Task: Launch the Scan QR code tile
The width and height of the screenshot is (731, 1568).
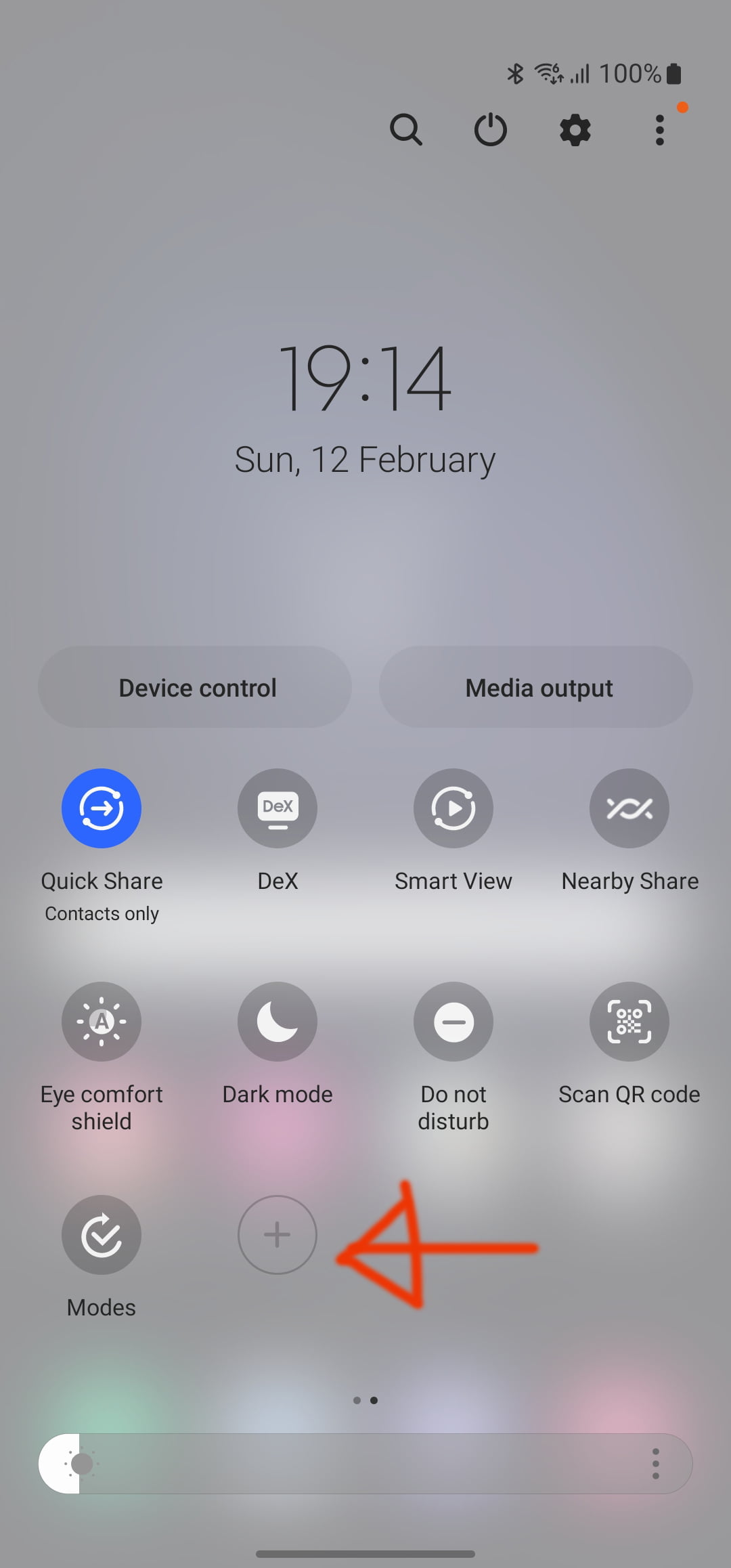Action: click(629, 1022)
